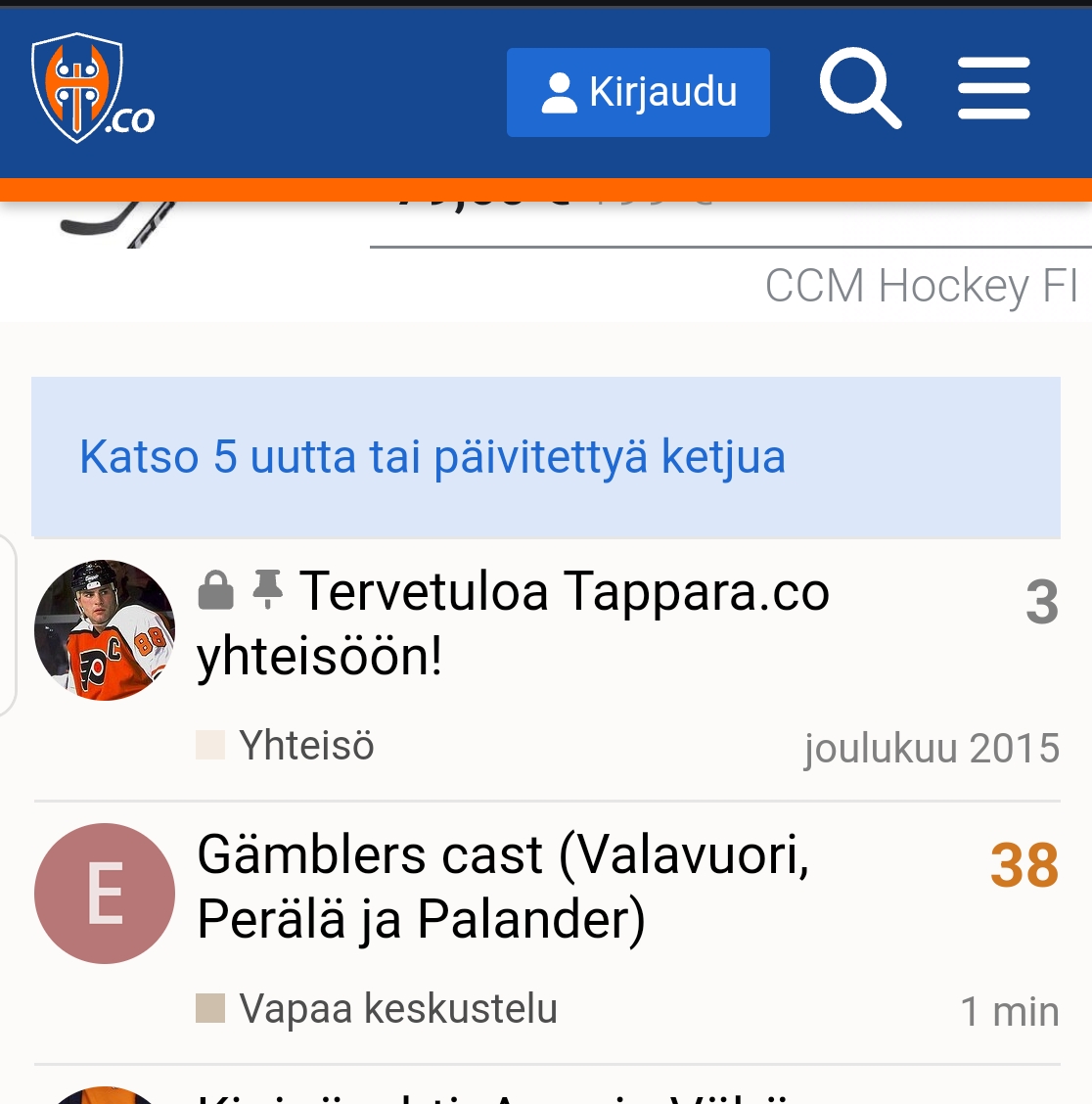
Task: Open the hamburger menu
Action: 993,88
